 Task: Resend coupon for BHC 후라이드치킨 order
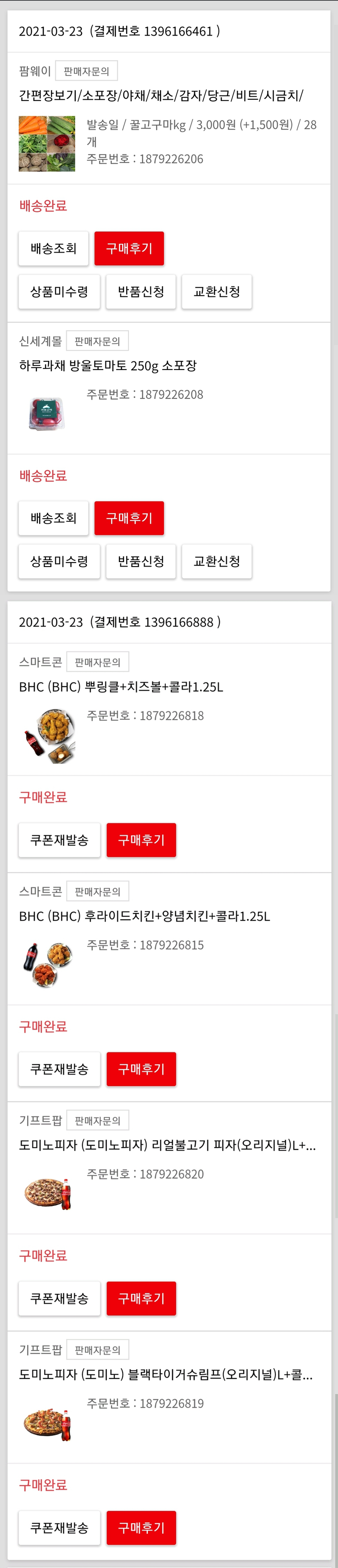point(59,1069)
